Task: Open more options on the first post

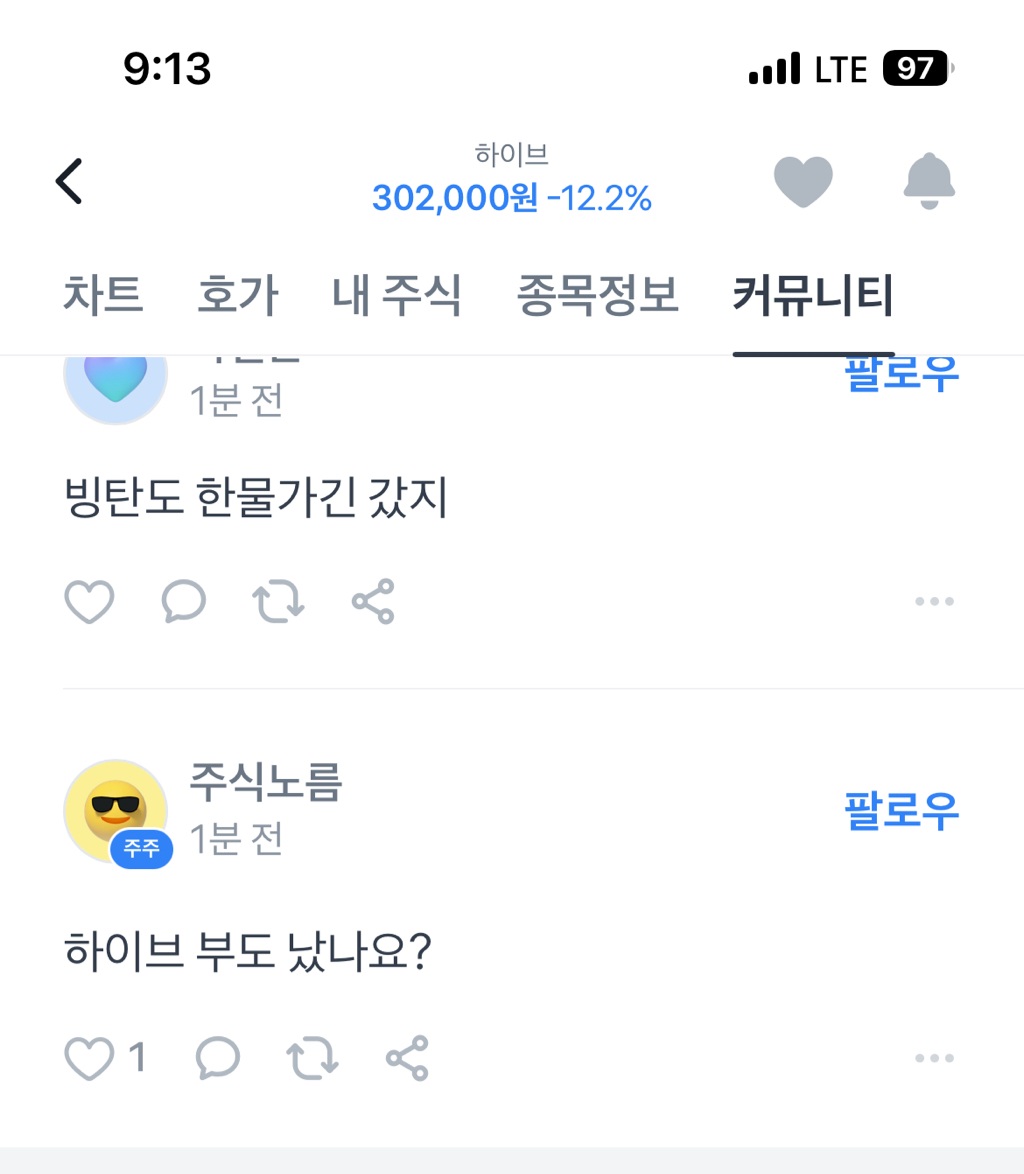Action: tap(934, 600)
